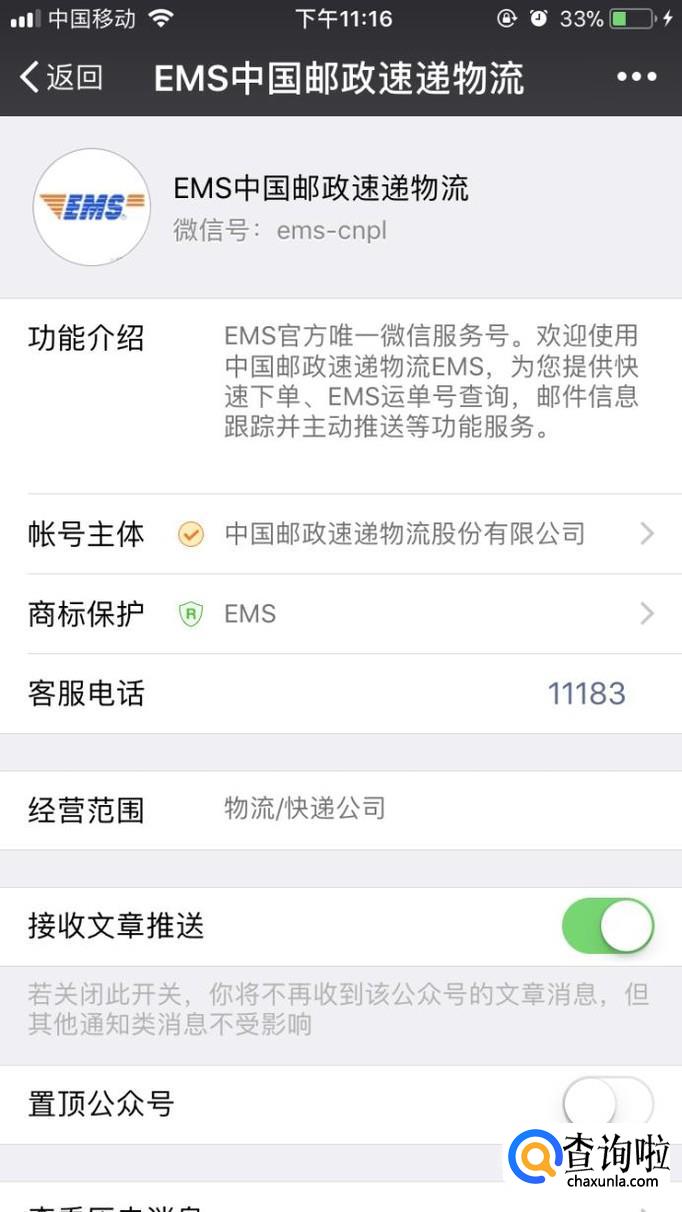Image resolution: width=682 pixels, height=1212 pixels.
Task: Turn off the 接收文章推送 switch
Action: [x=607, y=926]
